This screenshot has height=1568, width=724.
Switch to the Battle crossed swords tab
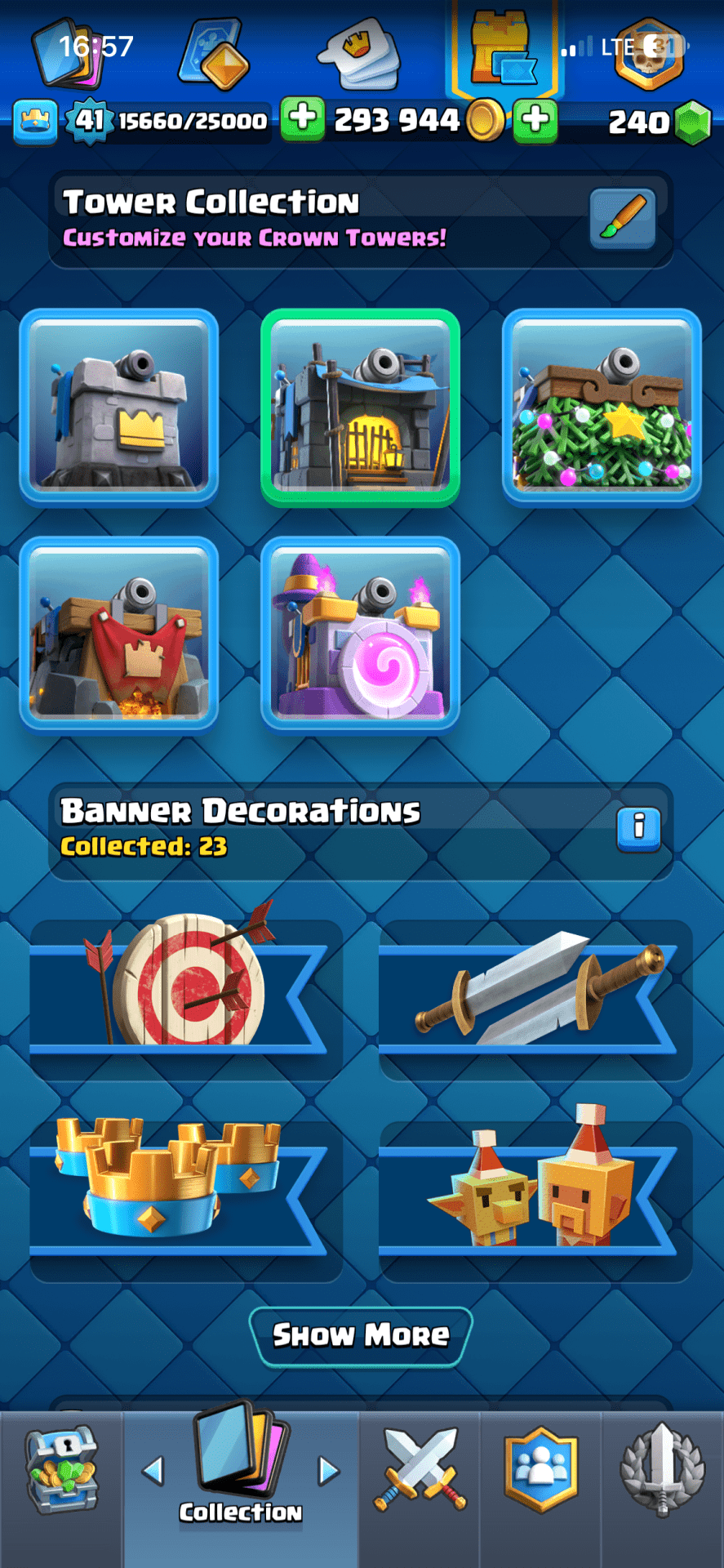420,1470
